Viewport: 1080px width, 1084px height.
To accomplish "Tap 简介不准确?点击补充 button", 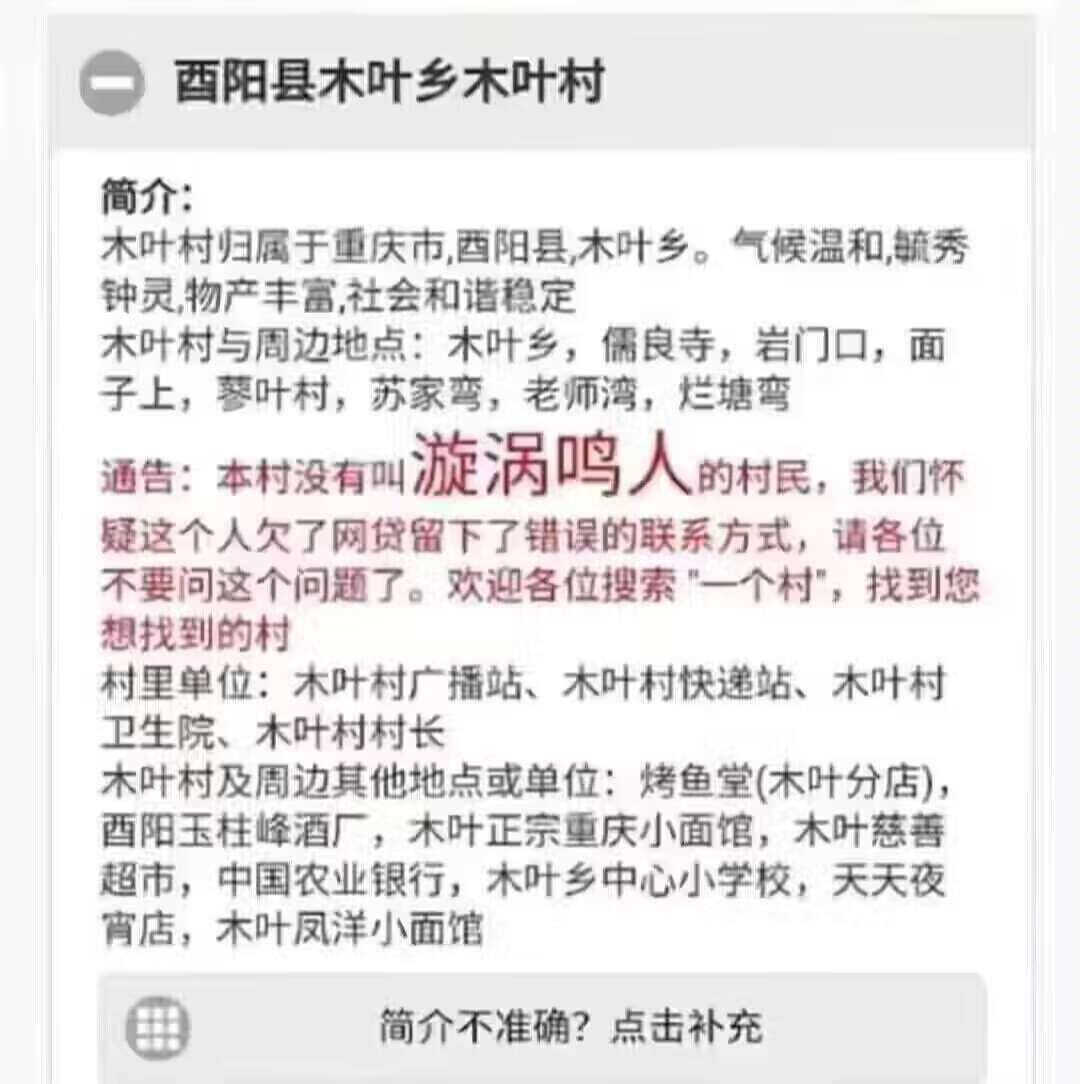I will tap(541, 1026).
